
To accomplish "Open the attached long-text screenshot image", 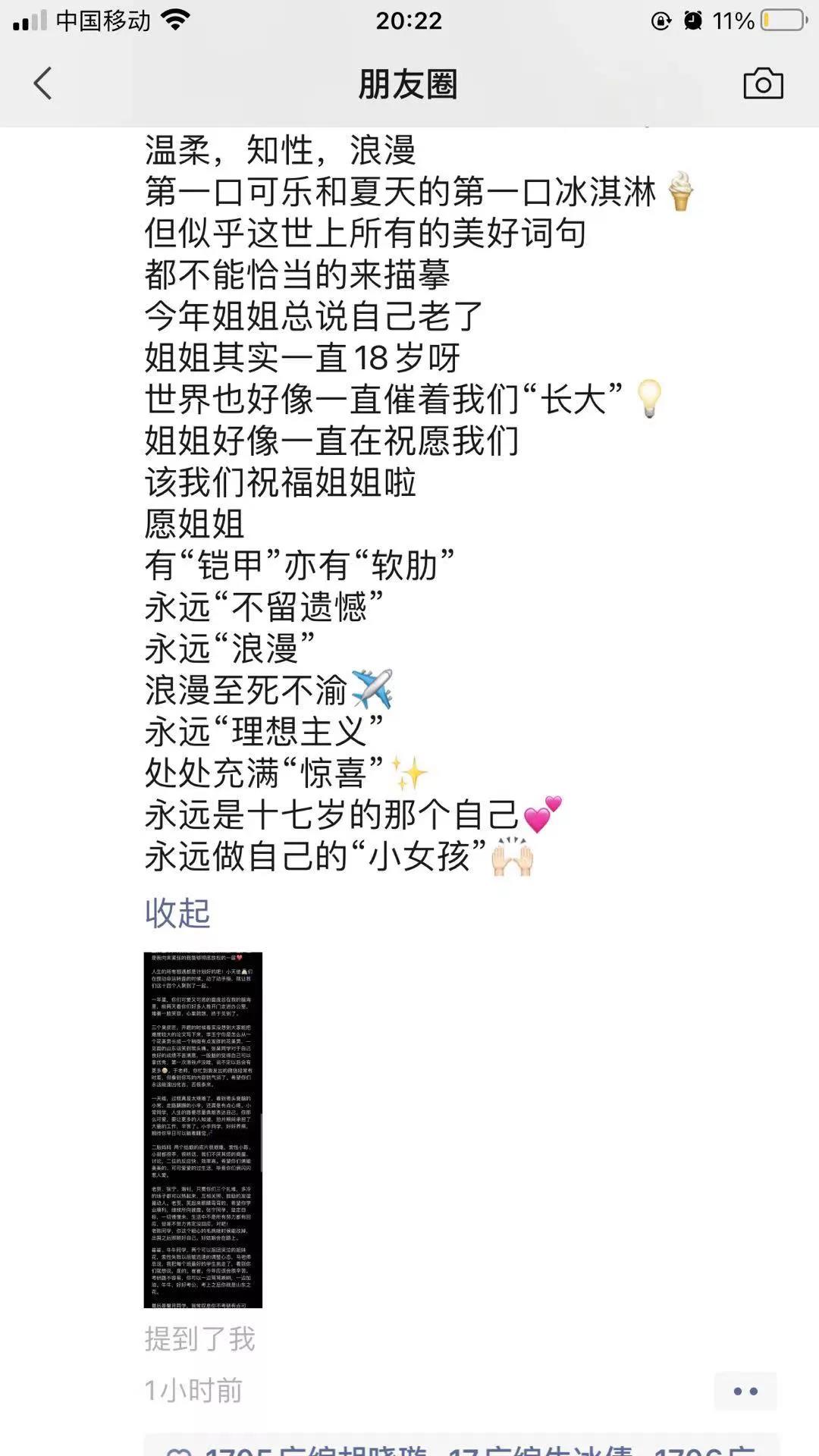I will coord(203,1130).
